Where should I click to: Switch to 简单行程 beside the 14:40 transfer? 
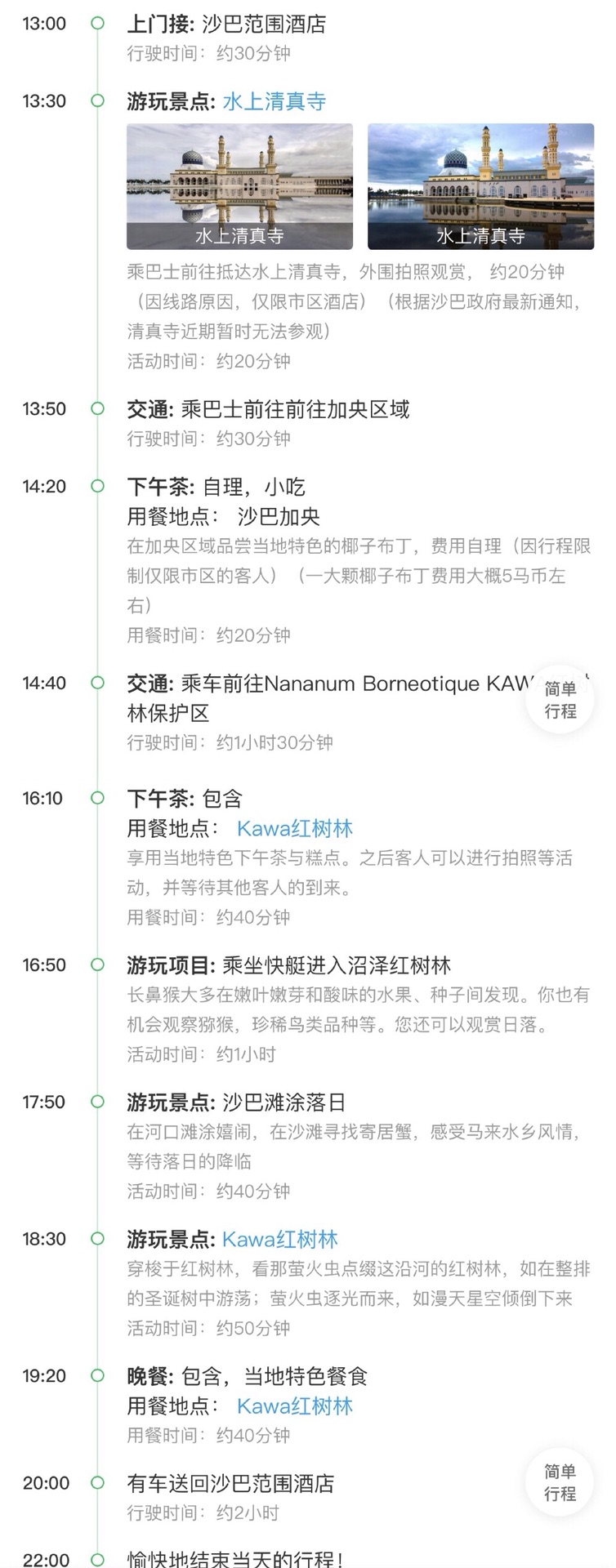(x=560, y=700)
